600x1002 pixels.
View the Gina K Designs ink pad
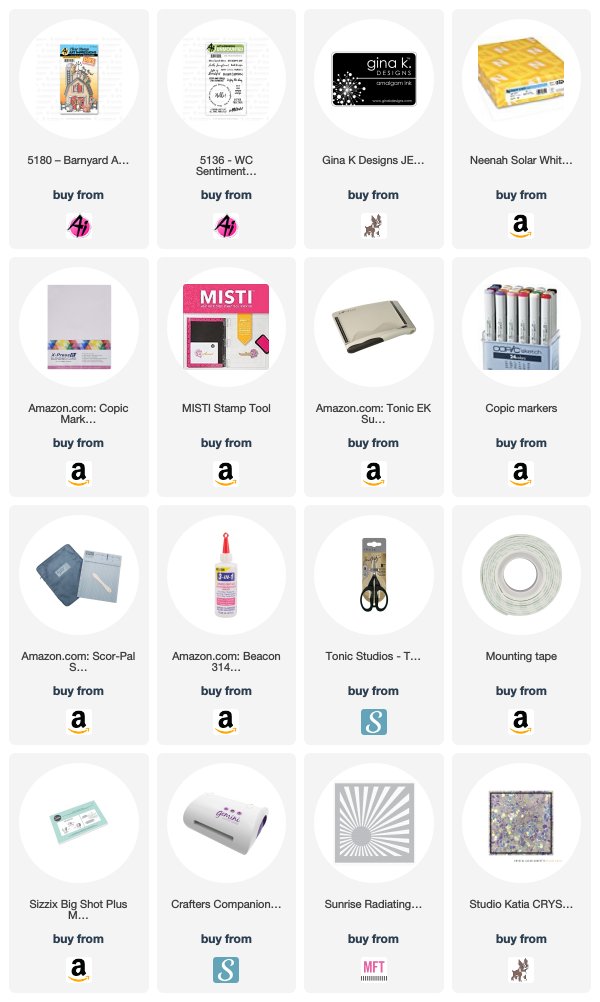click(x=374, y=128)
